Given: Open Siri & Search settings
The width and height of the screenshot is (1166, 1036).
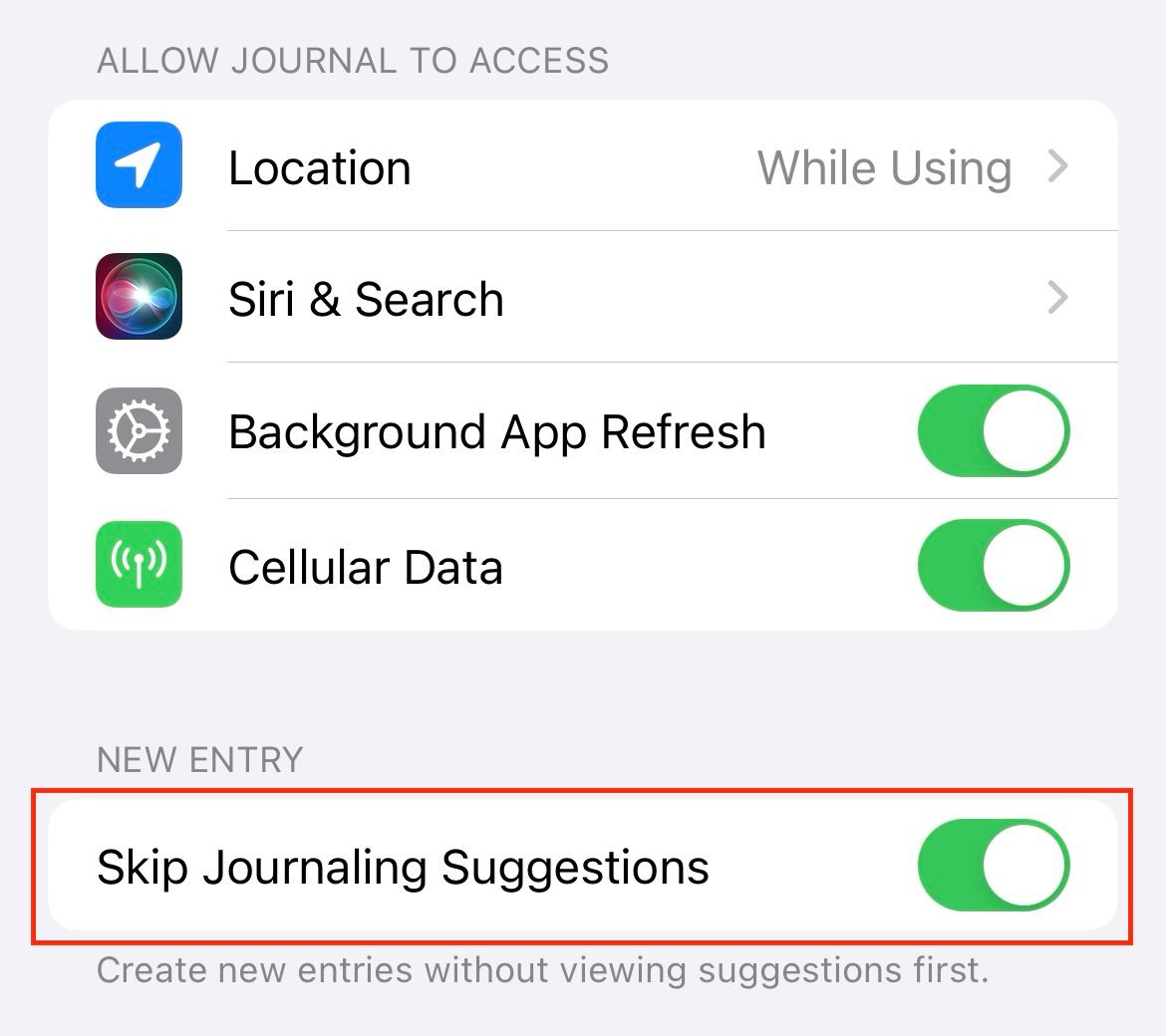Looking at the screenshot, I should (x=582, y=298).
